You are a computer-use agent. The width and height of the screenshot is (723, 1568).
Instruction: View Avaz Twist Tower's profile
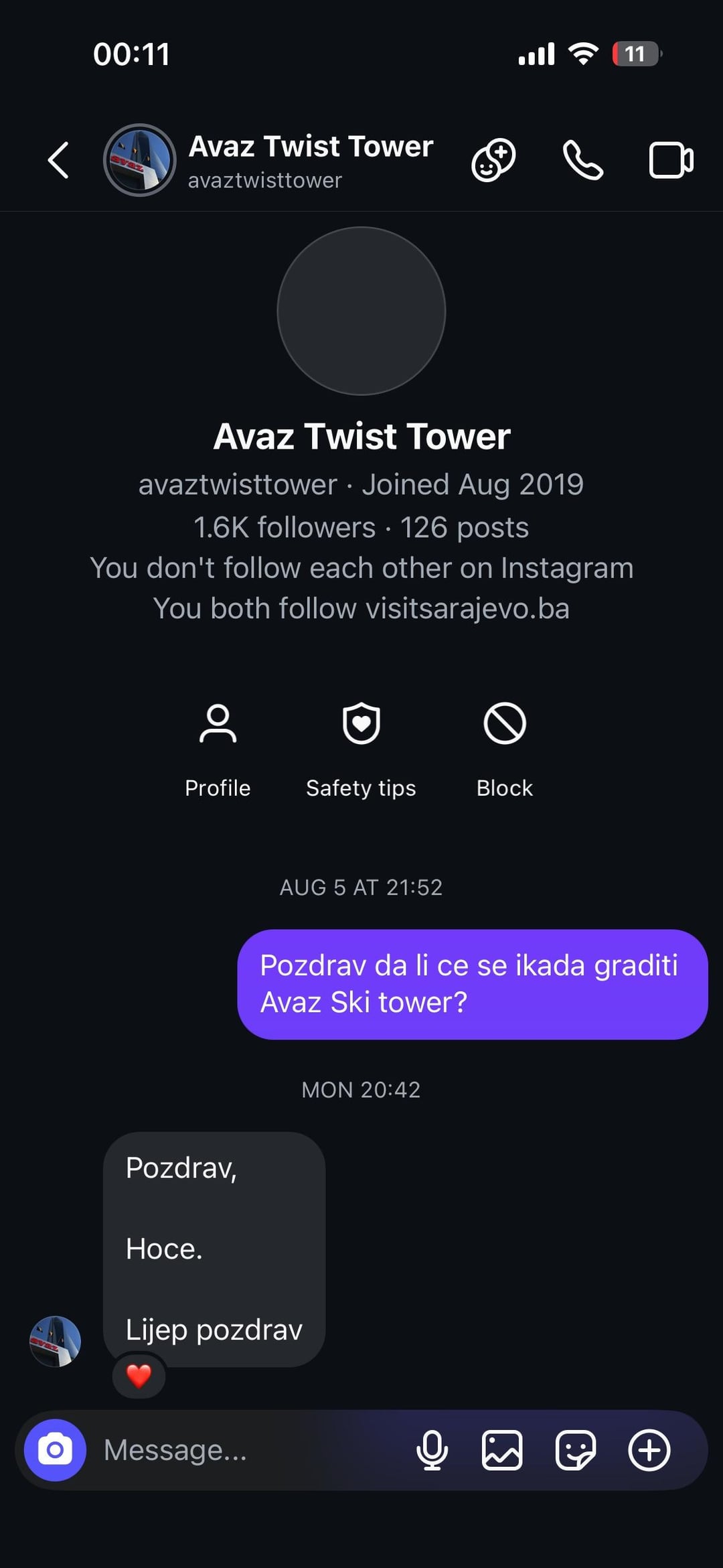pyautogui.click(x=218, y=749)
